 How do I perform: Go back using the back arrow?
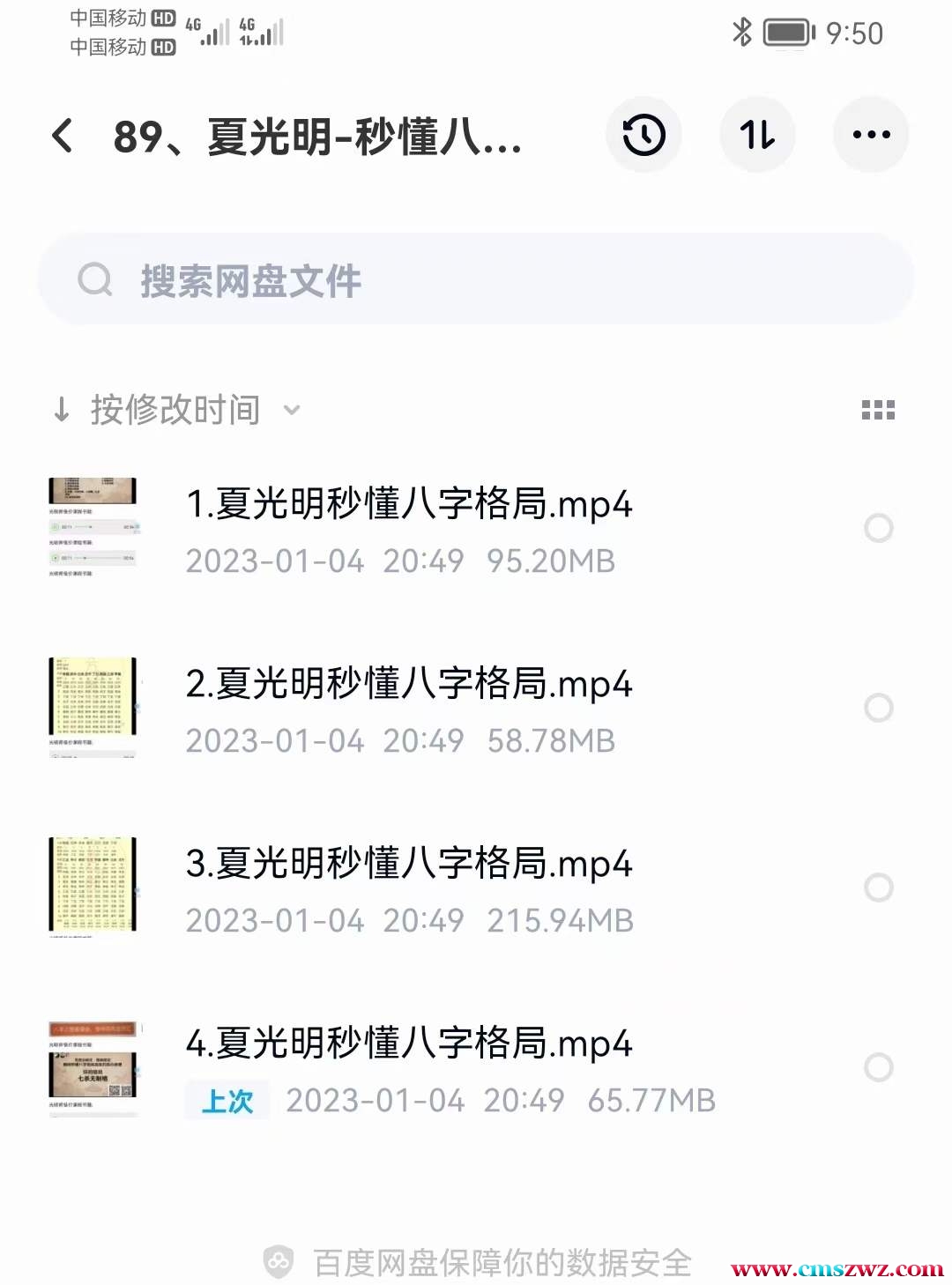point(63,136)
